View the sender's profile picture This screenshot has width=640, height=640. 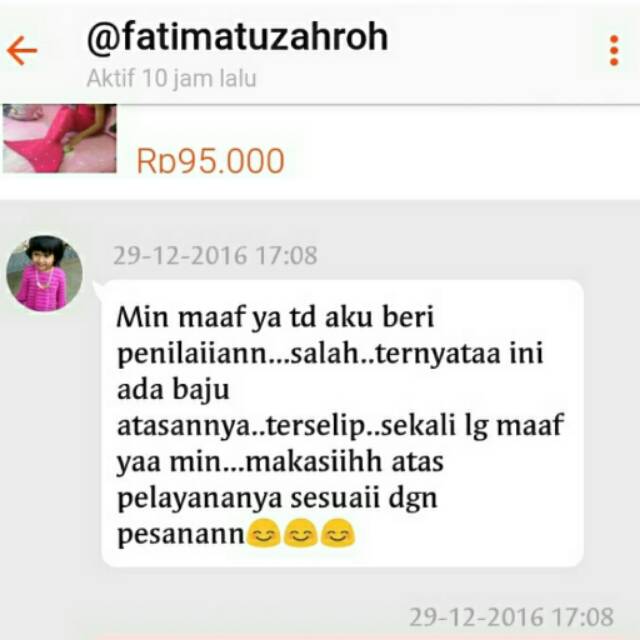45,274
